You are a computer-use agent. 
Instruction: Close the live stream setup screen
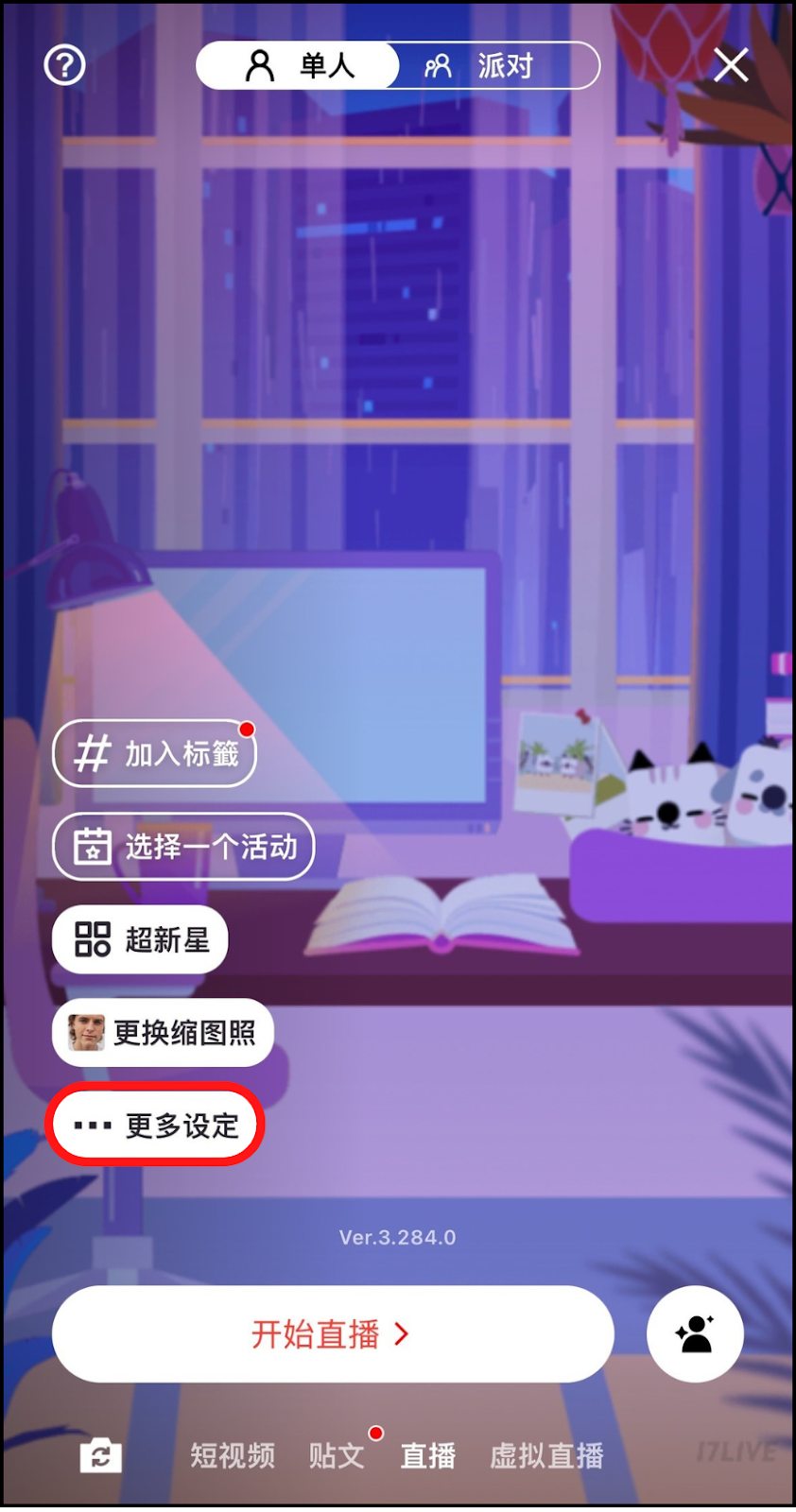point(731,65)
